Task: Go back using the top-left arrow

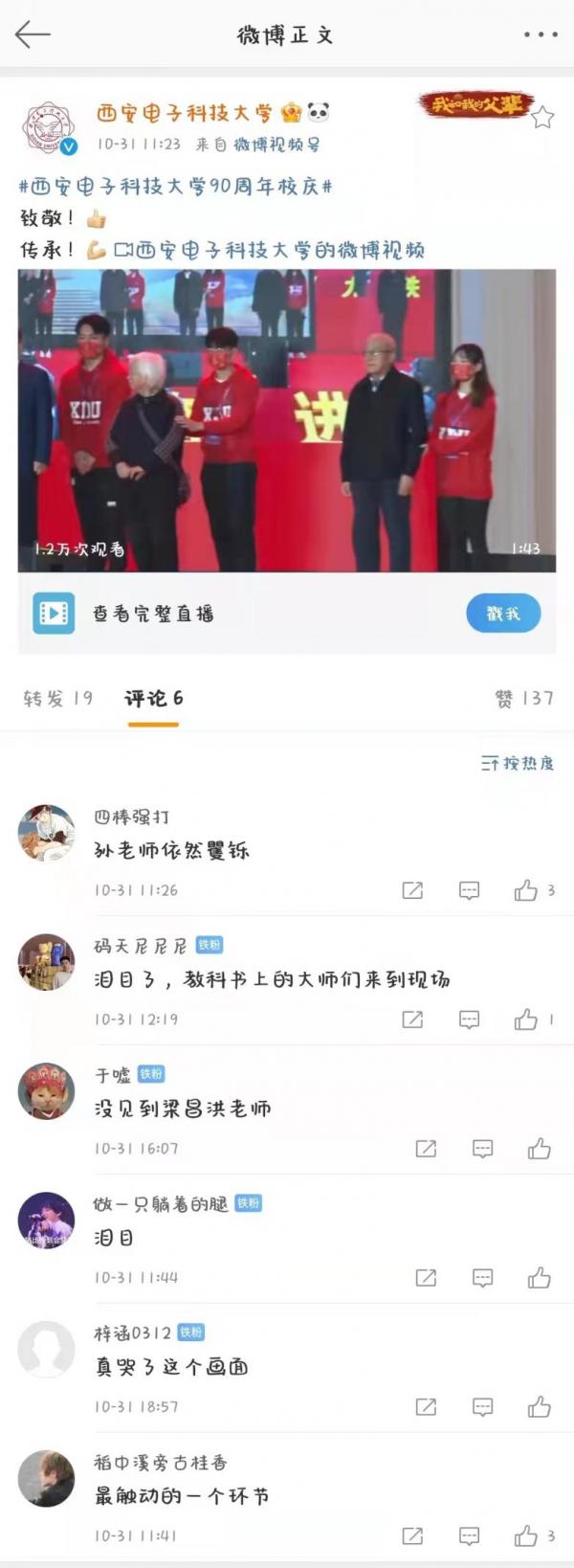Action: coord(32,35)
